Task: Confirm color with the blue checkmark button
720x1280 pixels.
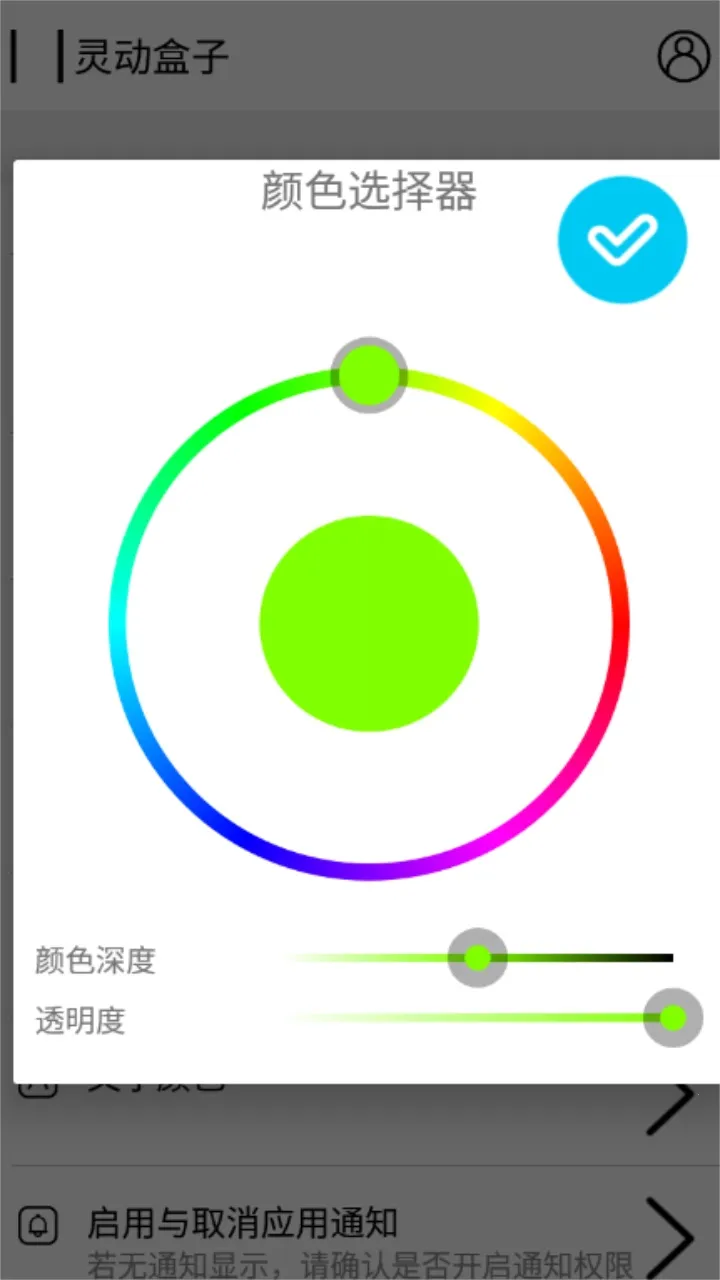Action: click(622, 240)
